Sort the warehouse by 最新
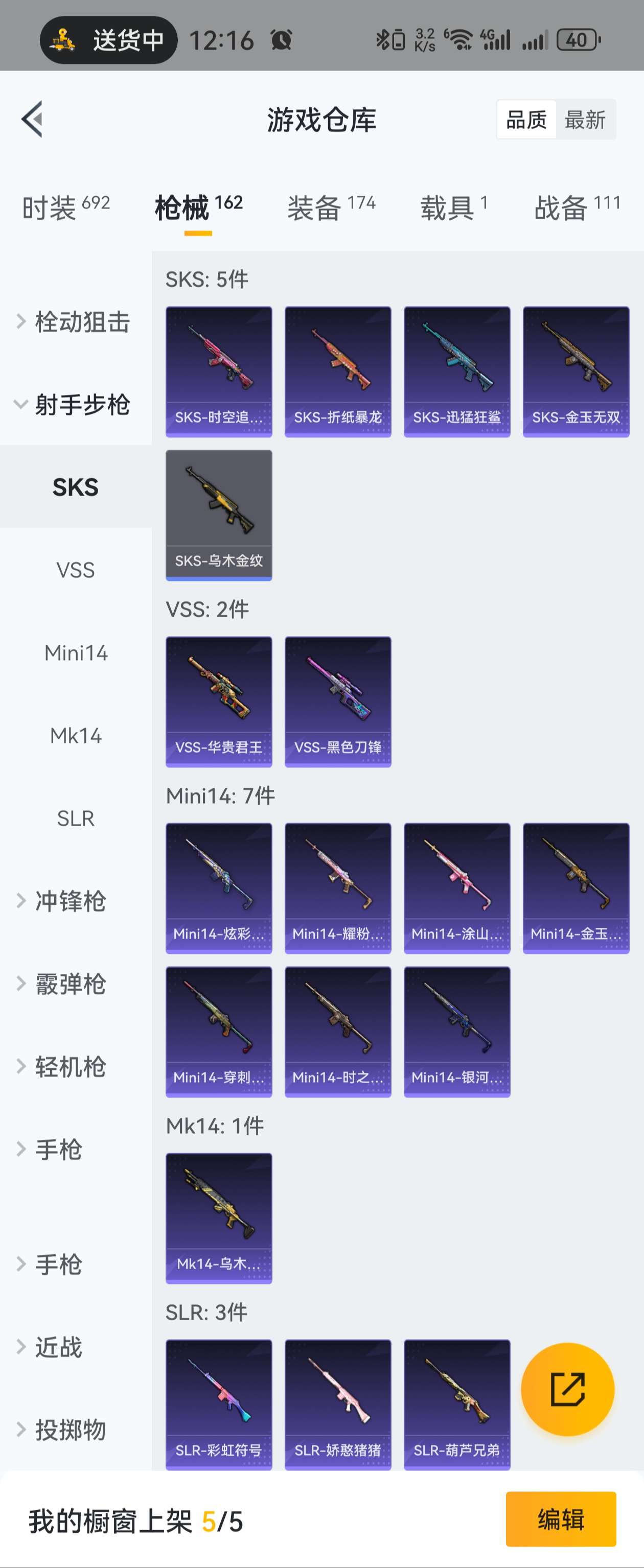 584,120
